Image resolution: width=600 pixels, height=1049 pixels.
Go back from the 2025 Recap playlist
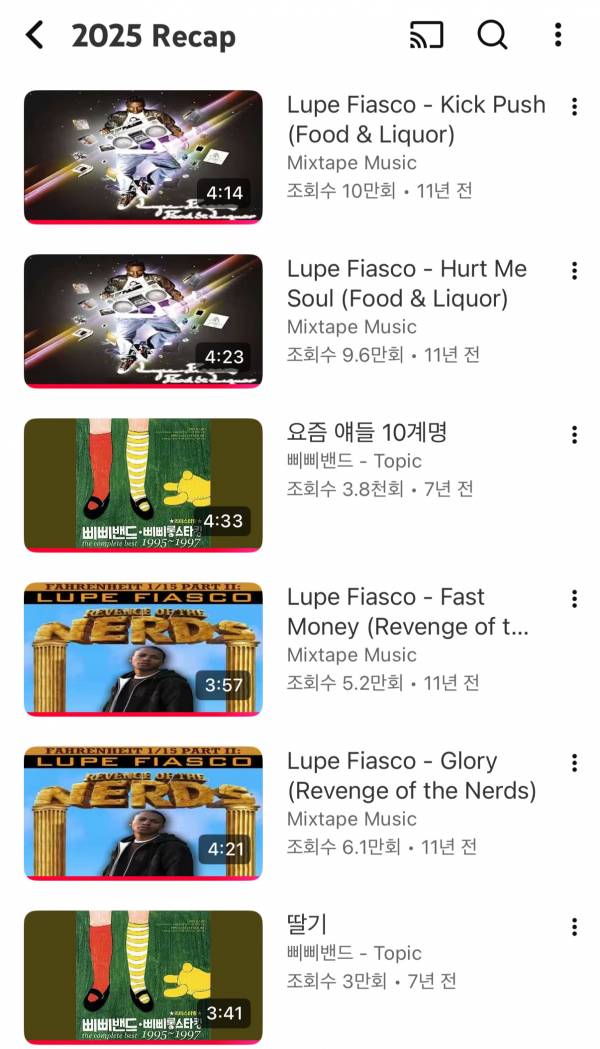point(35,36)
